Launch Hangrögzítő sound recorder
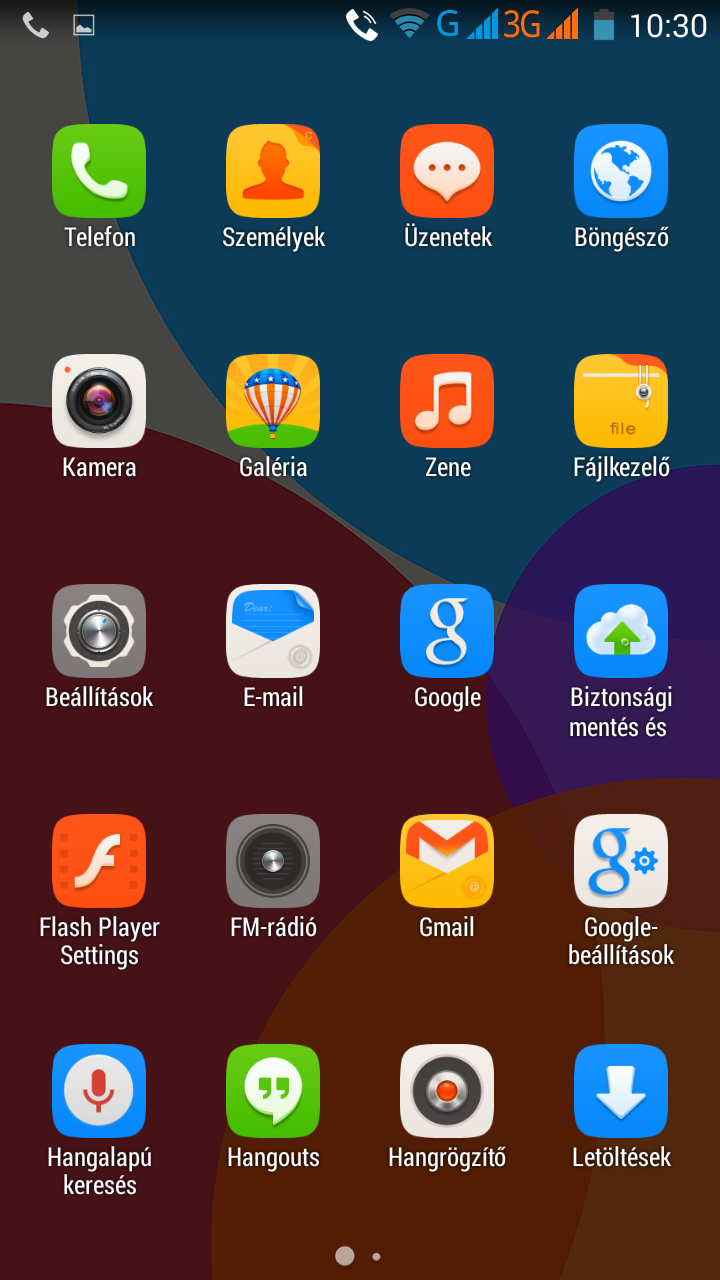720x1280 pixels. pos(447,1091)
